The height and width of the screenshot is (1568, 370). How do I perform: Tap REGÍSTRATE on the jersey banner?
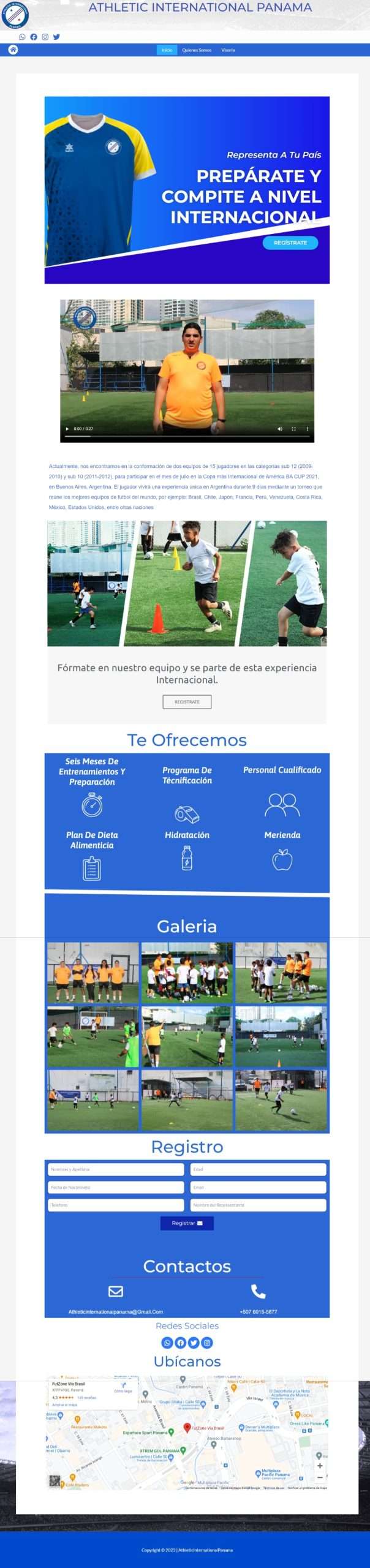coord(290,243)
